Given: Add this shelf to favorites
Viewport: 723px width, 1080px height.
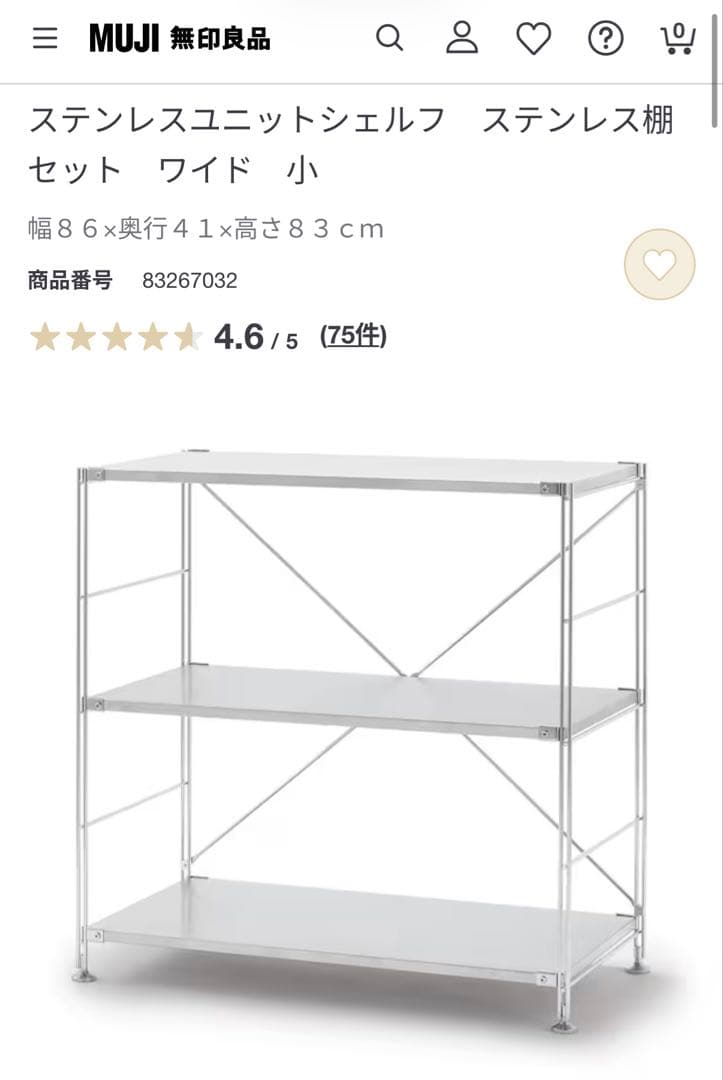Looking at the screenshot, I should pos(659,265).
